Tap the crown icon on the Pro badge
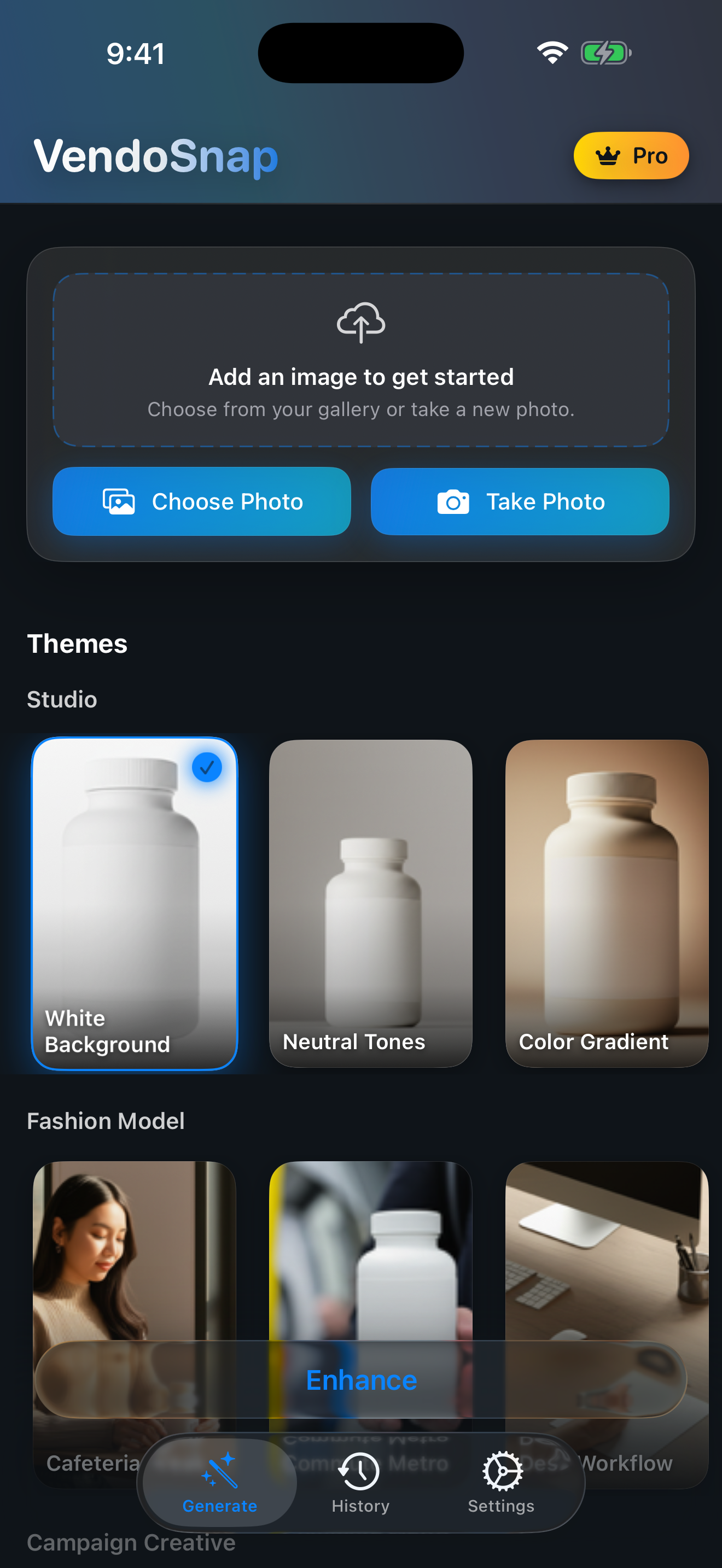The height and width of the screenshot is (1568, 722). (x=608, y=156)
